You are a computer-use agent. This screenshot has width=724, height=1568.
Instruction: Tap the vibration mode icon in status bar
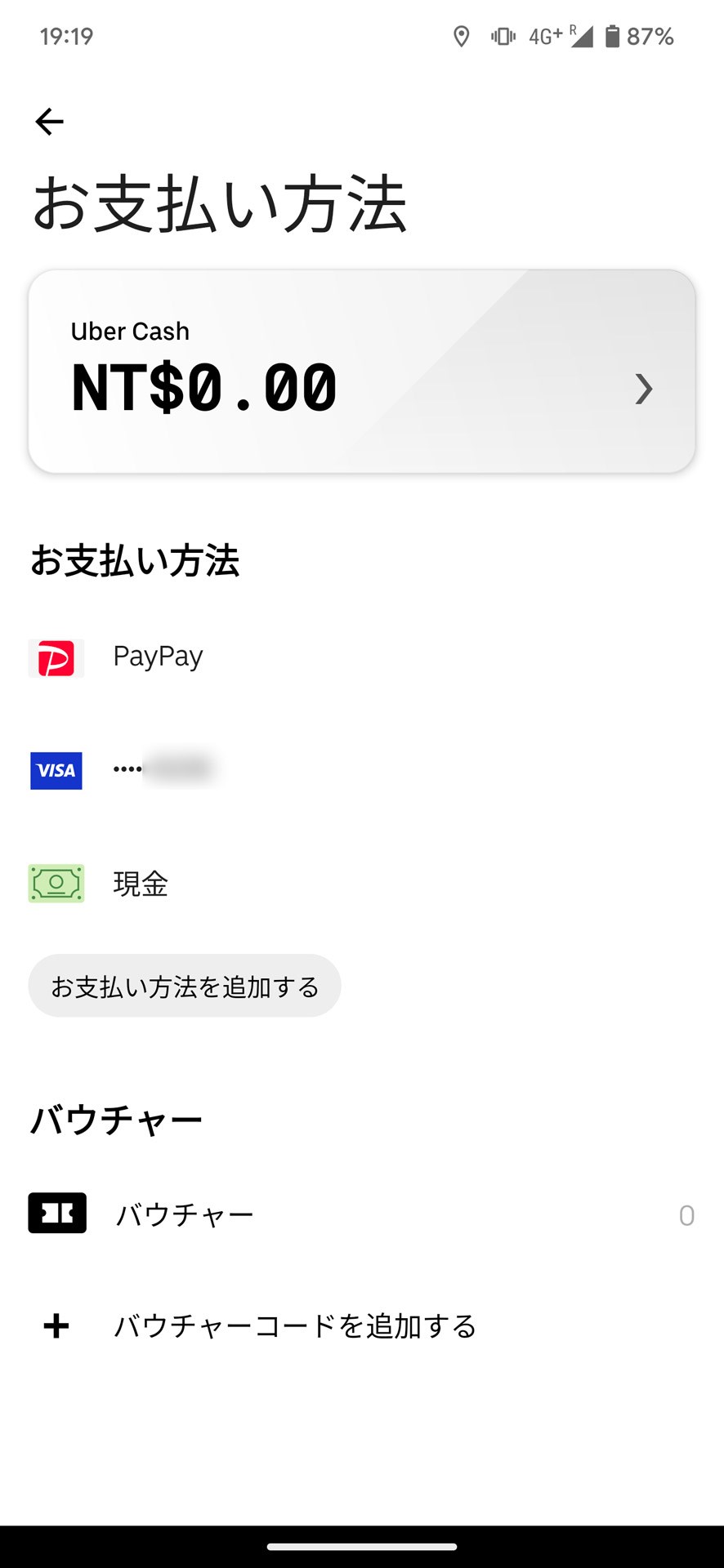[500, 36]
